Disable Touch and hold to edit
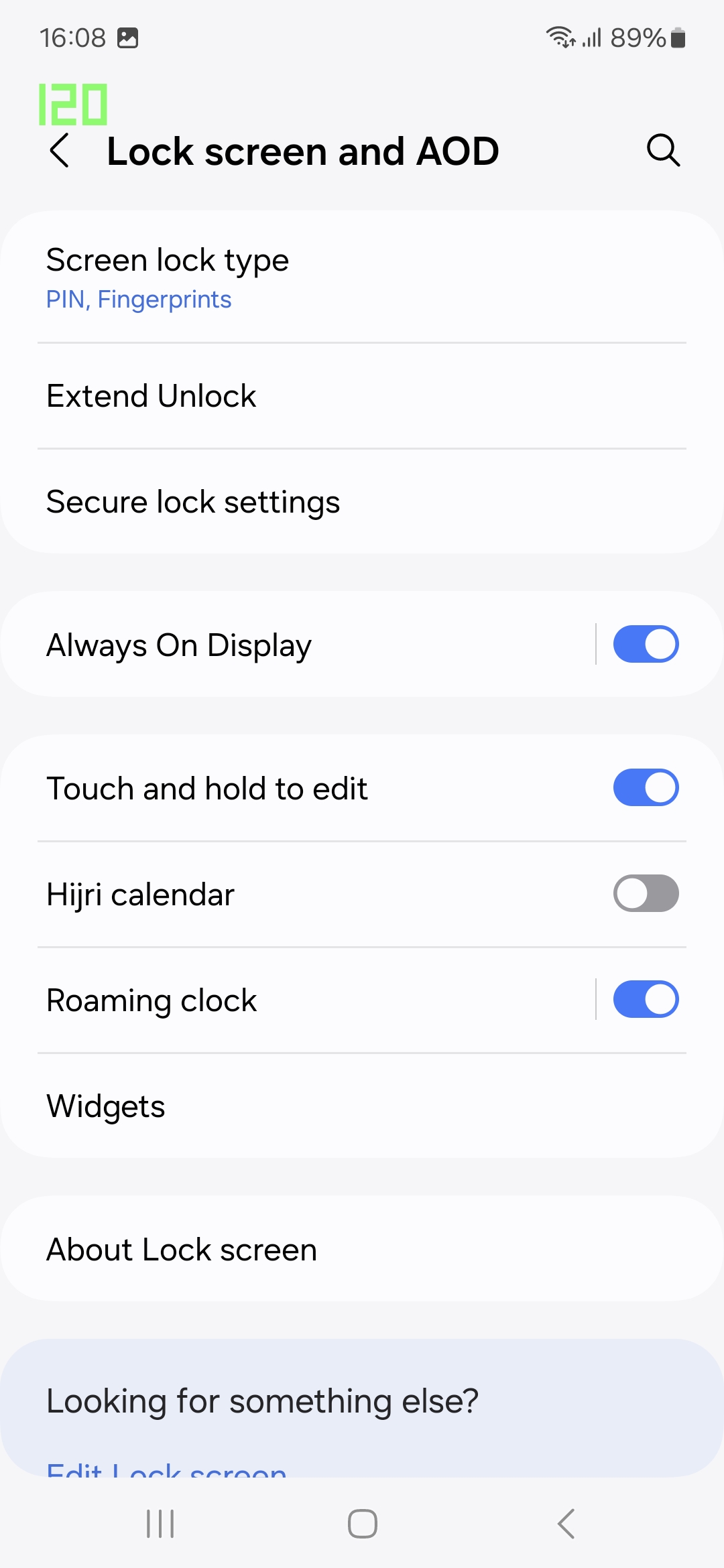This screenshot has width=724, height=1568. pyautogui.click(x=646, y=788)
